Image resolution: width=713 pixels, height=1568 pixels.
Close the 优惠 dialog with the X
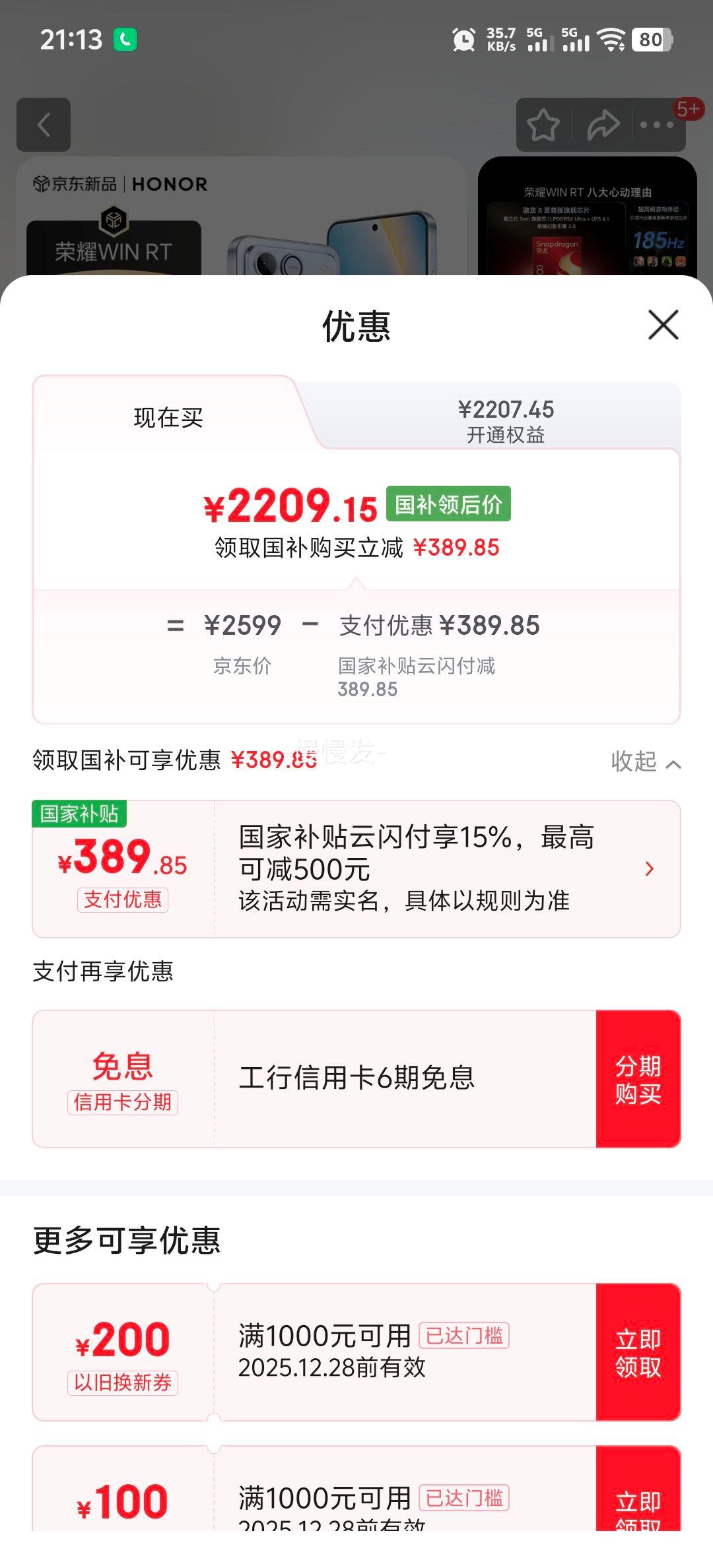click(662, 325)
